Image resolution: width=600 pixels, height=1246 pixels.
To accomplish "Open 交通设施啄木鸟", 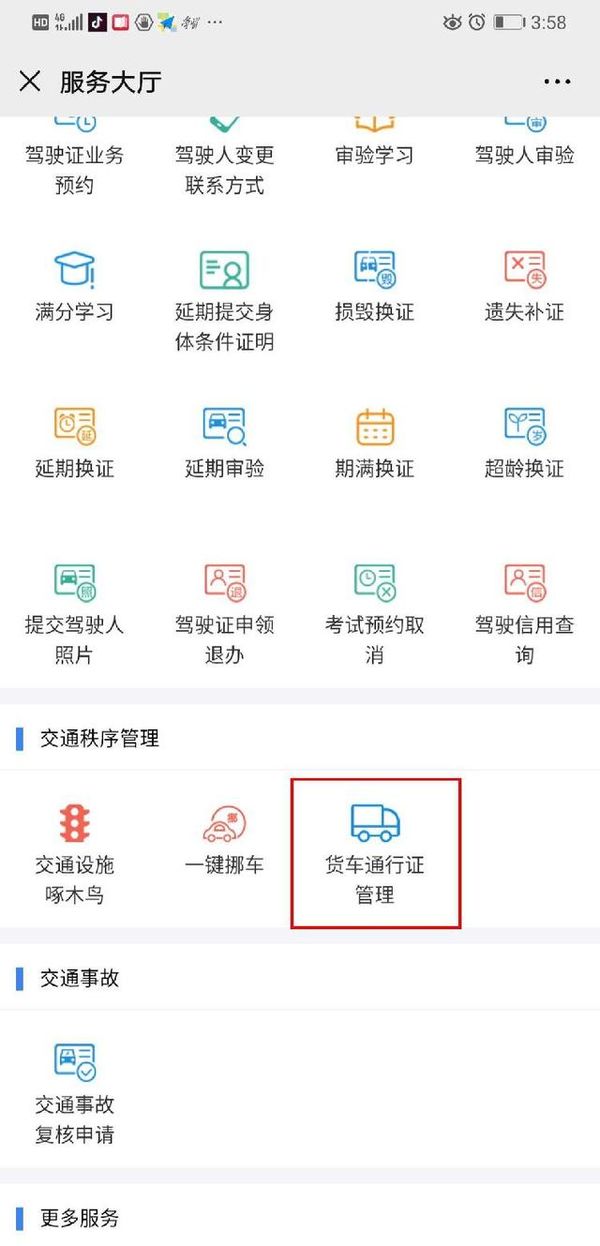I will [x=75, y=850].
